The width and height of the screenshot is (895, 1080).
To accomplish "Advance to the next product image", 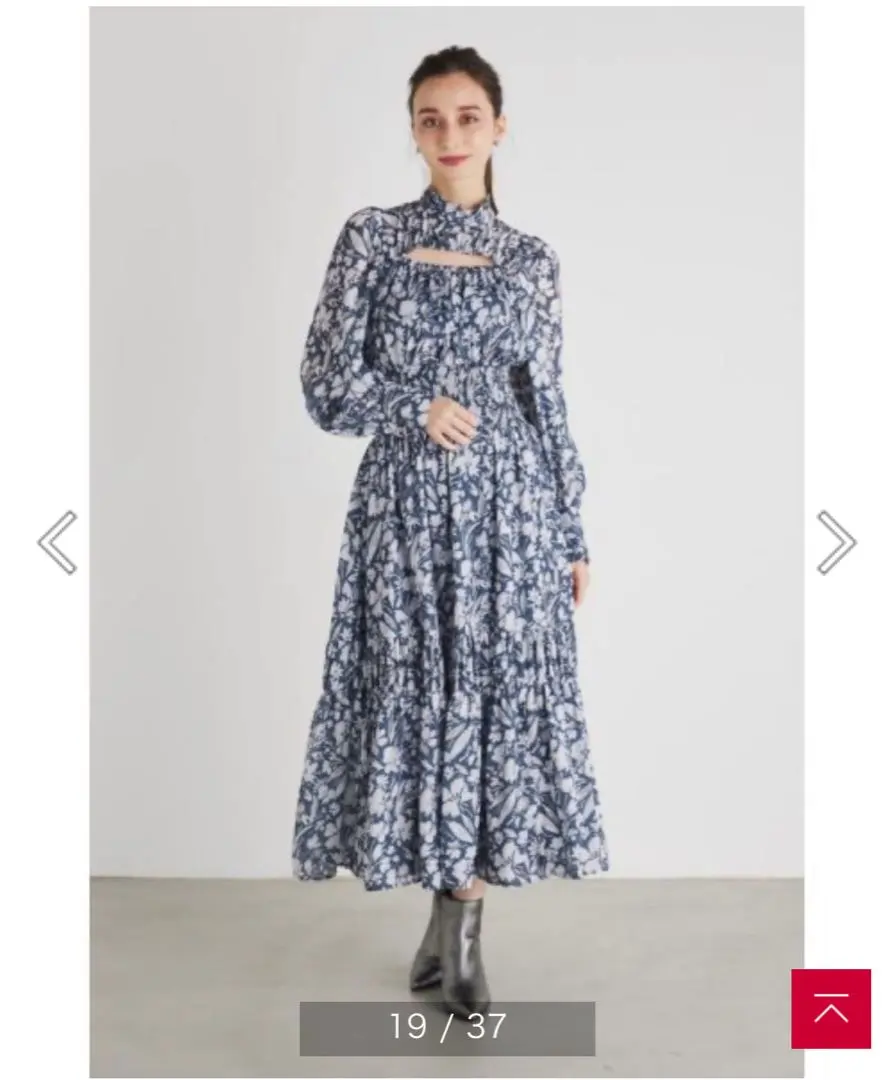I will pyautogui.click(x=836, y=542).
